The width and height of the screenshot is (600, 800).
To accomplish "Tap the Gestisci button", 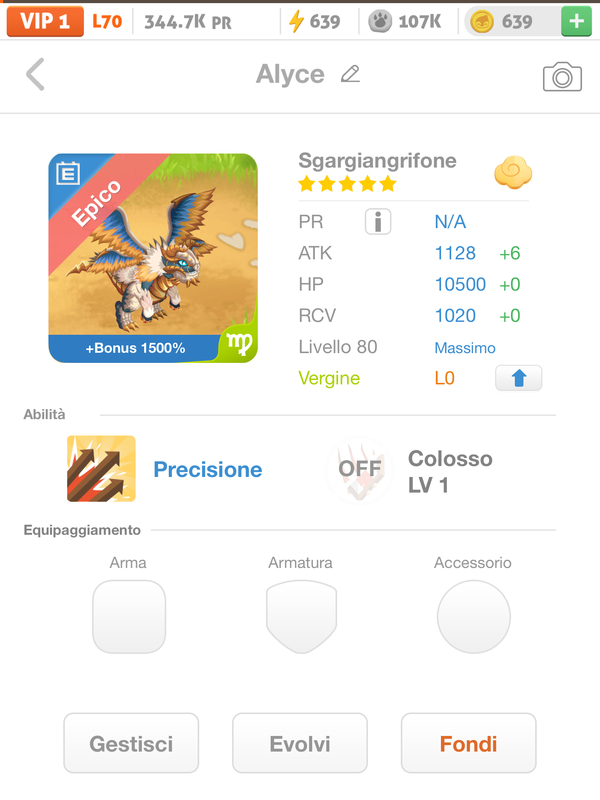I will coord(131,744).
